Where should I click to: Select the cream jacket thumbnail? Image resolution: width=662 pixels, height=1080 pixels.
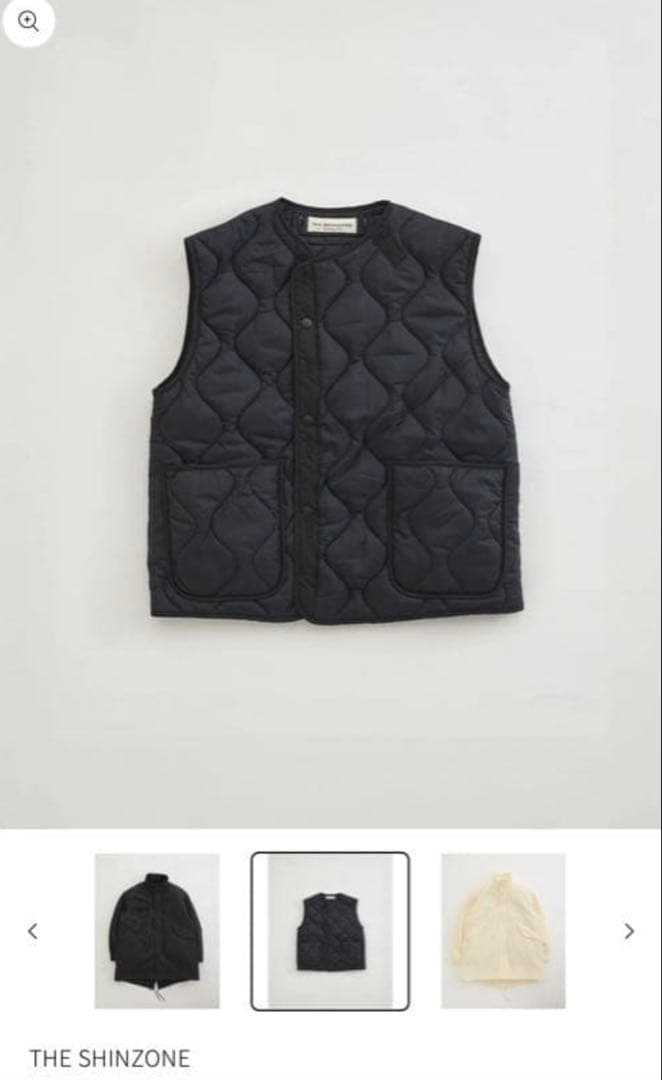tap(503, 930)
